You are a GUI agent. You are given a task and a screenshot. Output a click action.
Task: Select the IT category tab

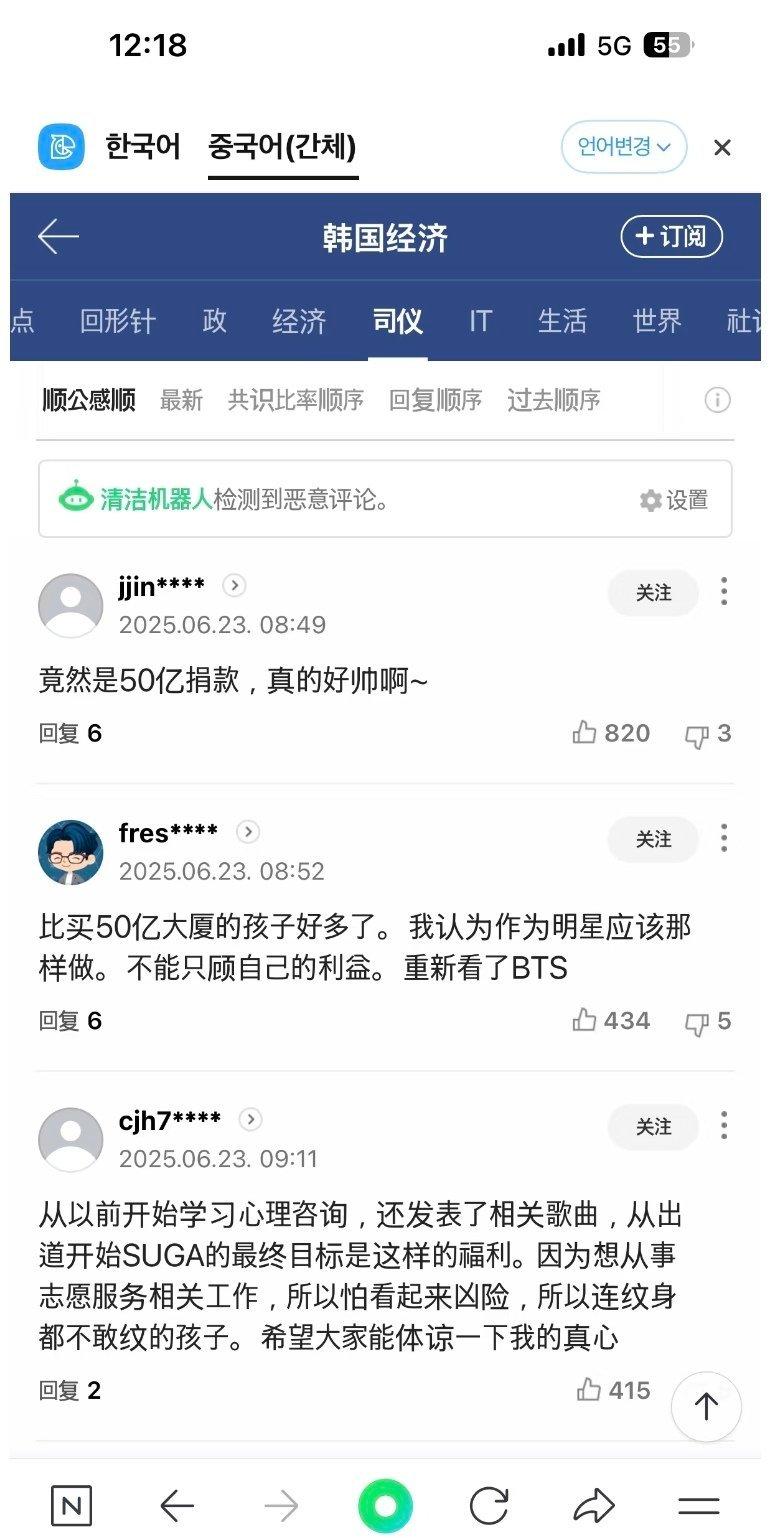click(x=480, y=321)
